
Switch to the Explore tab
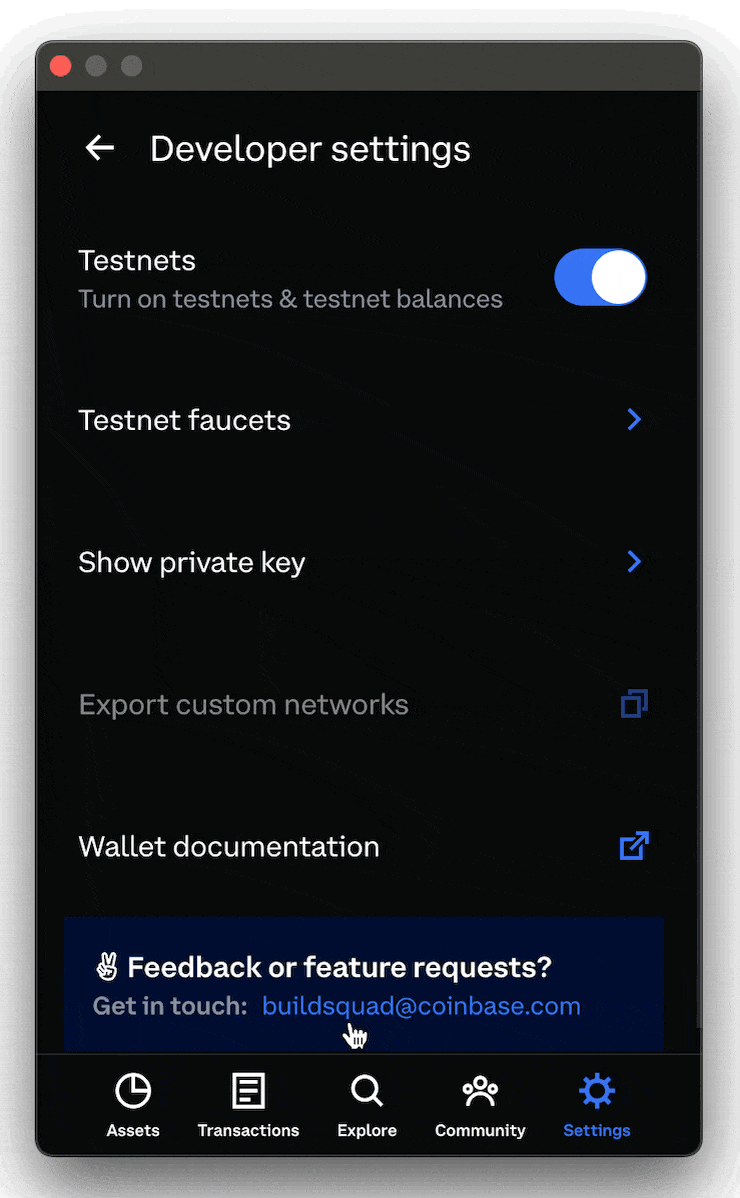[x=367, y=1106]
